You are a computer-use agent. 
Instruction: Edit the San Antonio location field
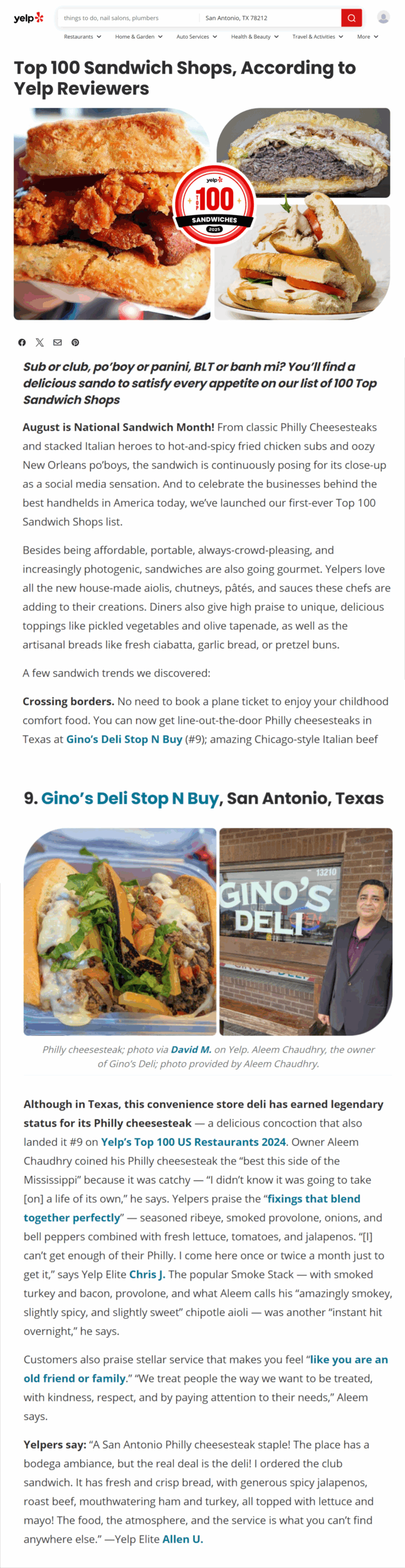pos(269,18)
